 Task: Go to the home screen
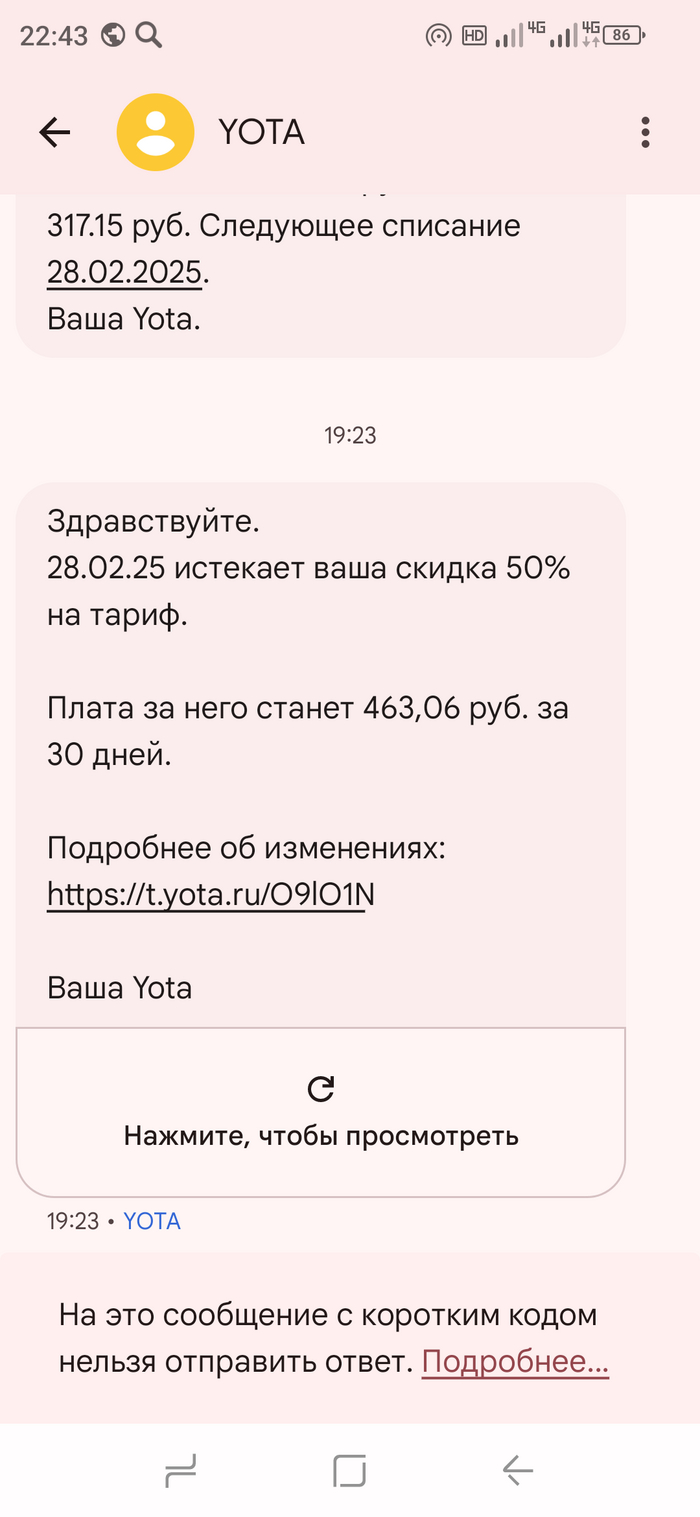[x=349, y=1470]
